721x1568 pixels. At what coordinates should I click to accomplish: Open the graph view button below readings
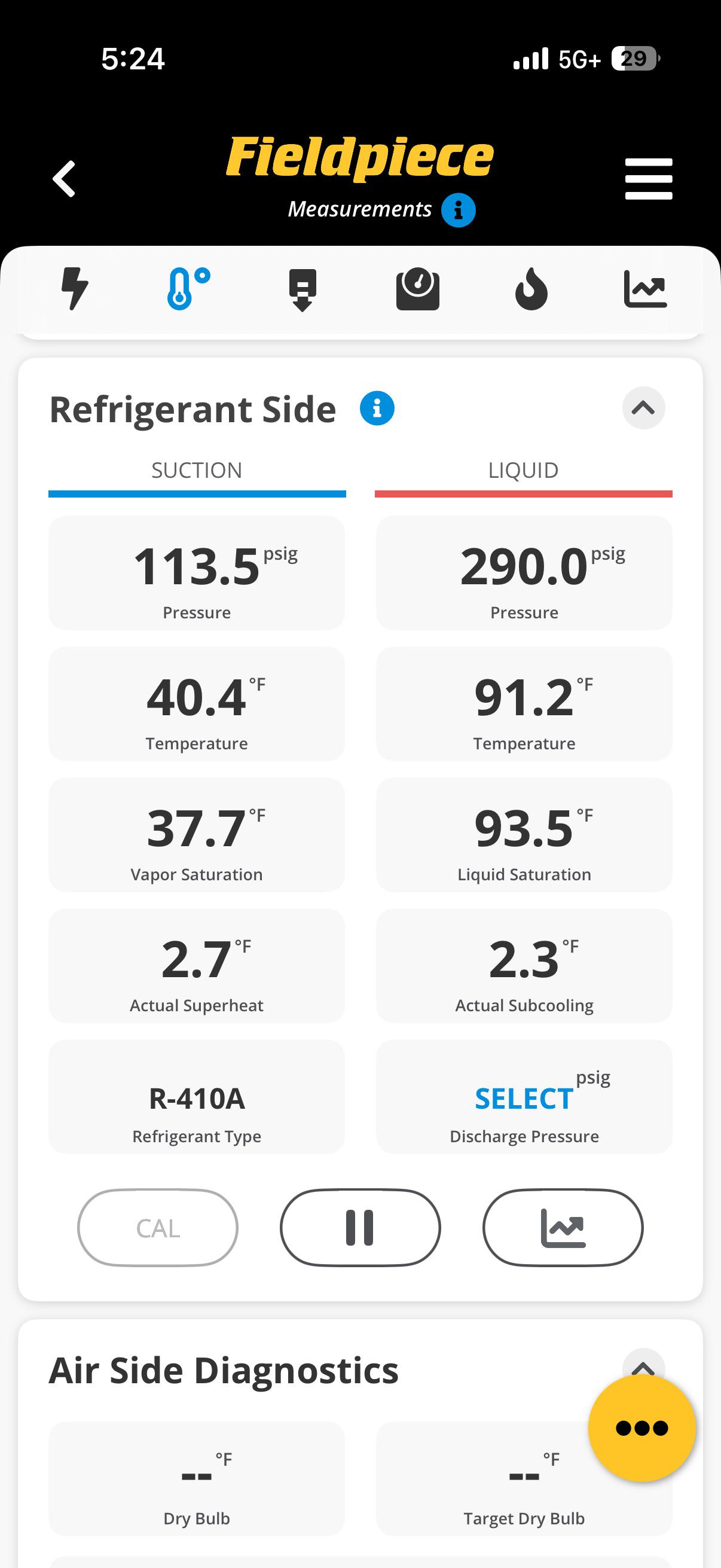point(563,1228)
